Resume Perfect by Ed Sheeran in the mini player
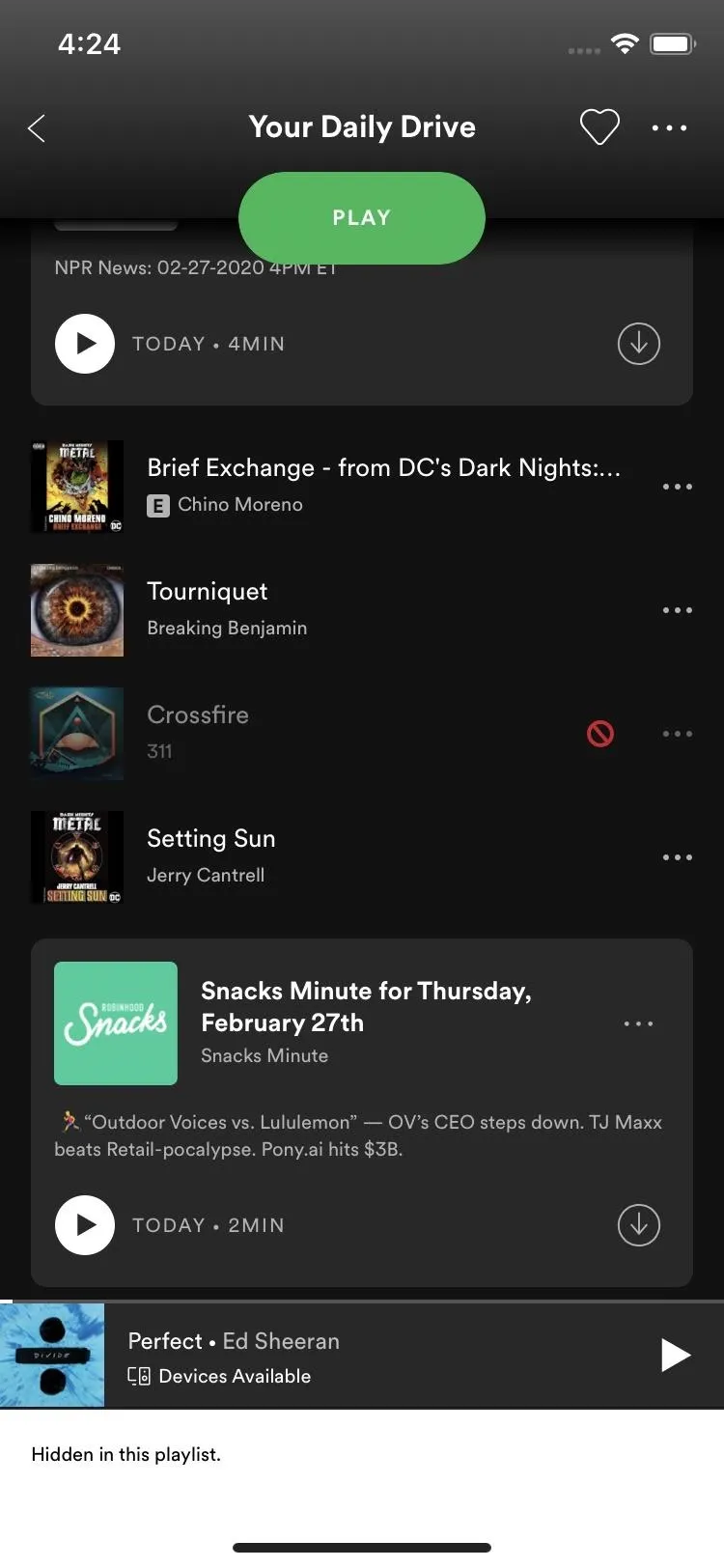Screen dimensions: 724x1568 [x=675, y=1355]
